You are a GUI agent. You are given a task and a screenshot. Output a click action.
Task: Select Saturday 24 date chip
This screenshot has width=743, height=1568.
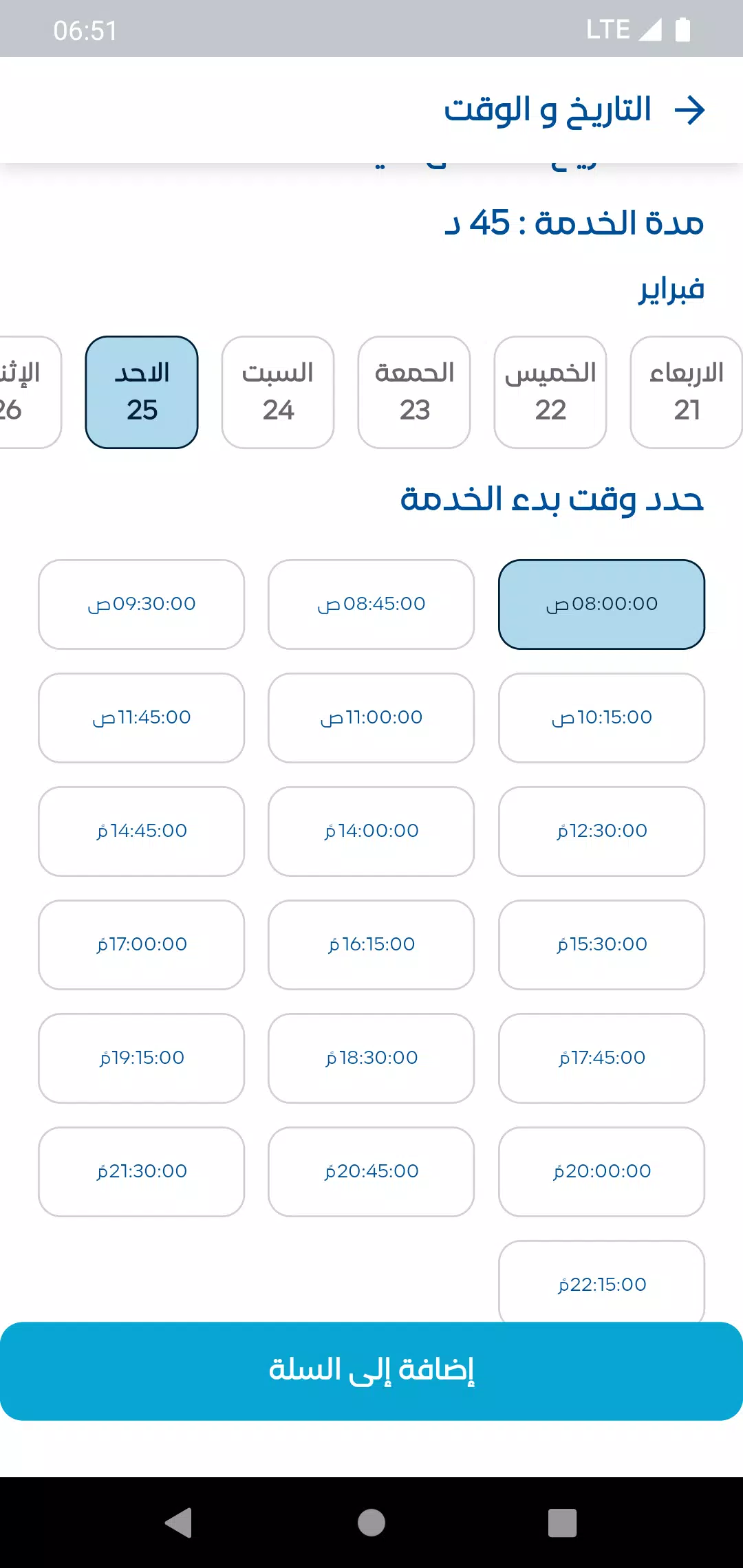click(278, 392)
